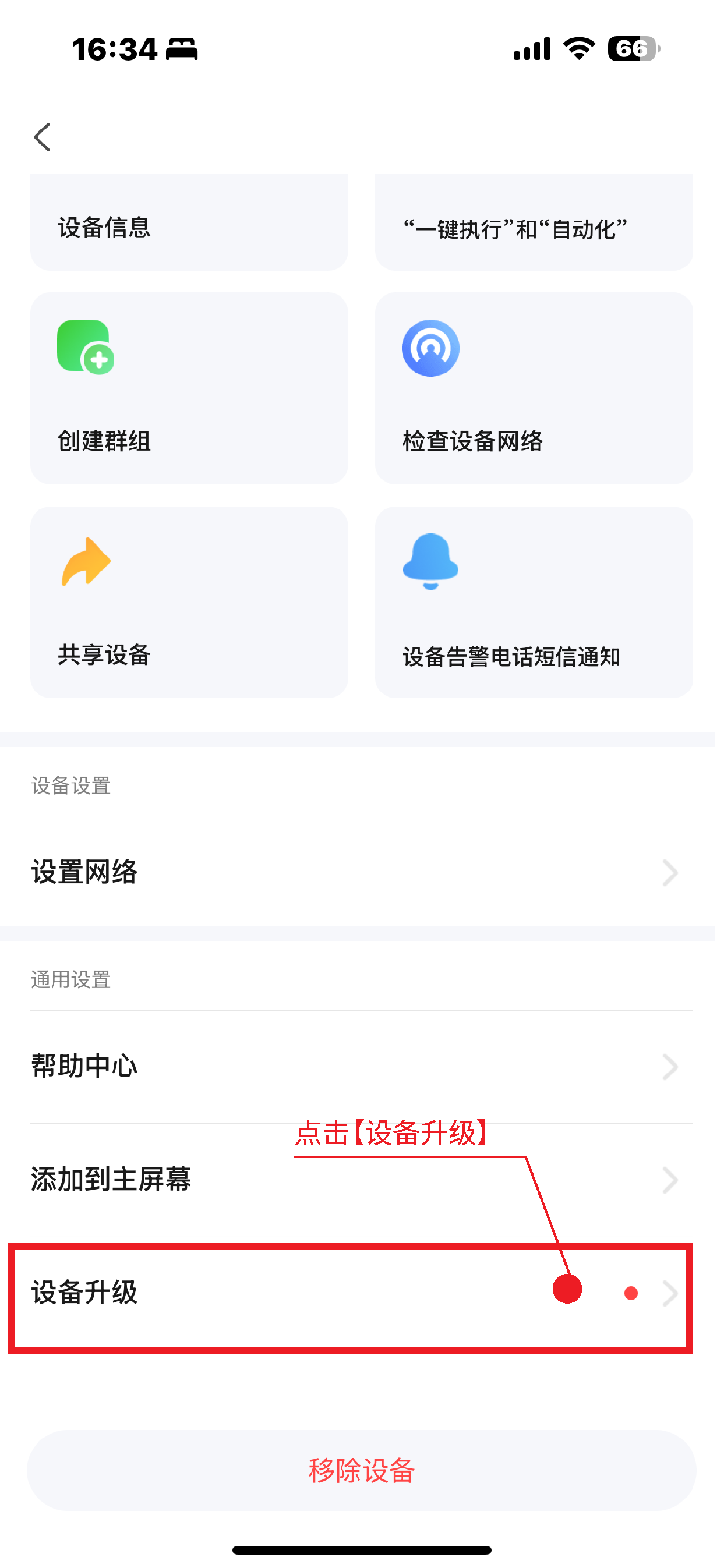Open the 设备信息 card
This screenshot has height=1568, width=724.
189,226
